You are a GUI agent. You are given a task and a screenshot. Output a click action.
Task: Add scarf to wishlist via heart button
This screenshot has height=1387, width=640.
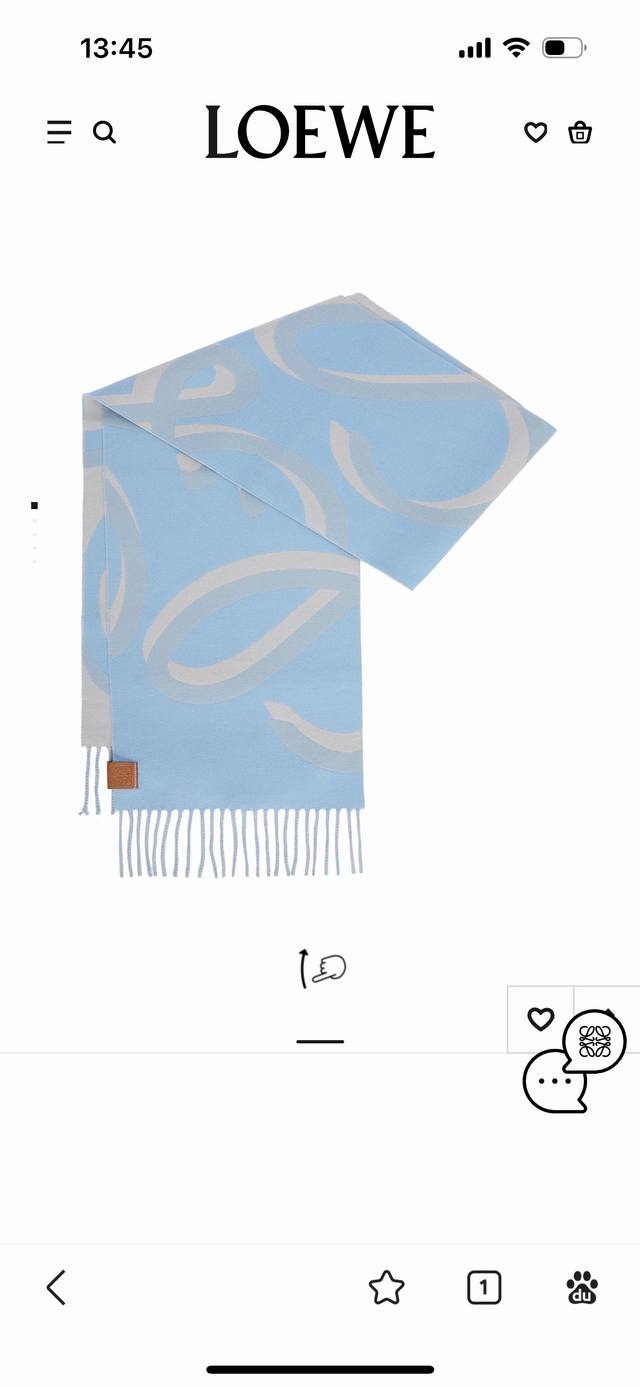(x=540, y=1019)
